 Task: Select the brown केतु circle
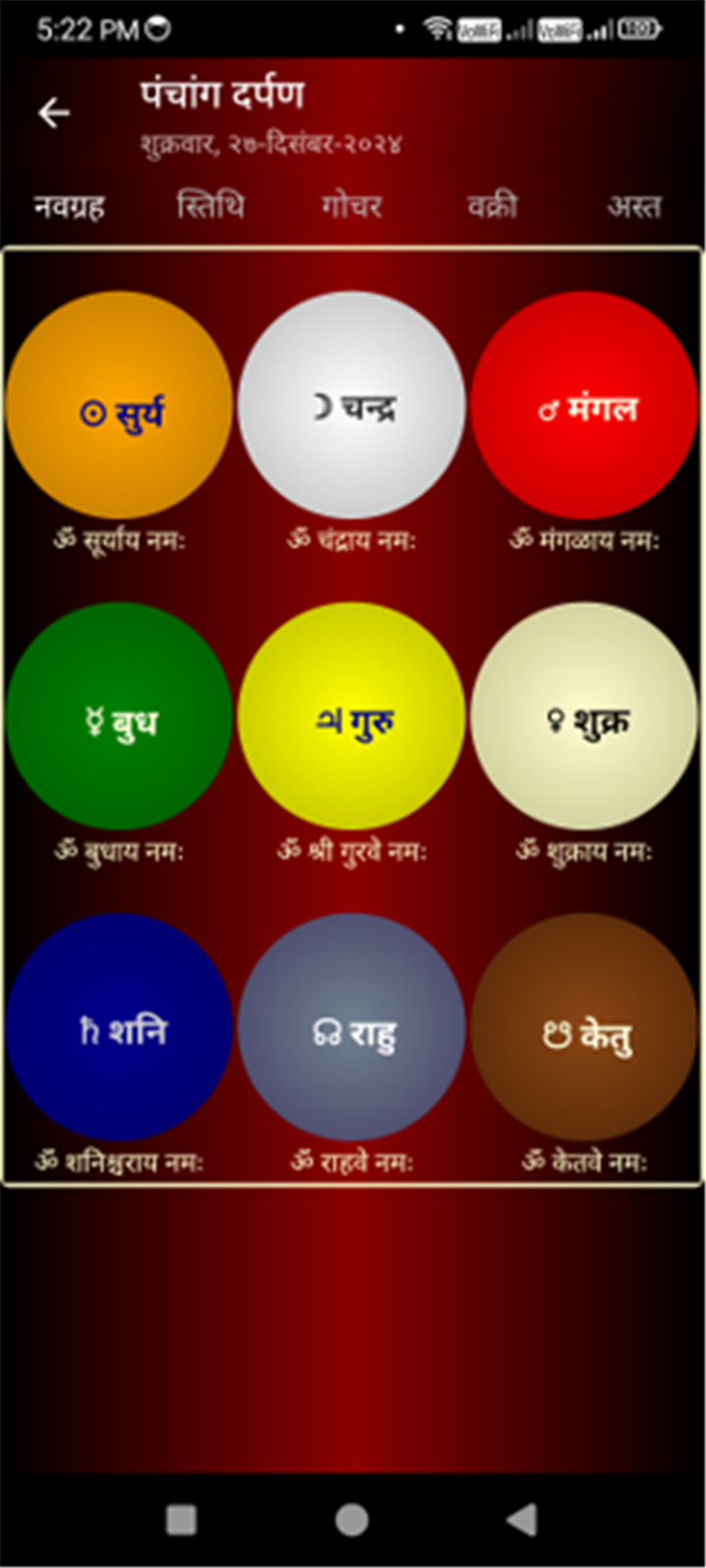pos(584,1028)
